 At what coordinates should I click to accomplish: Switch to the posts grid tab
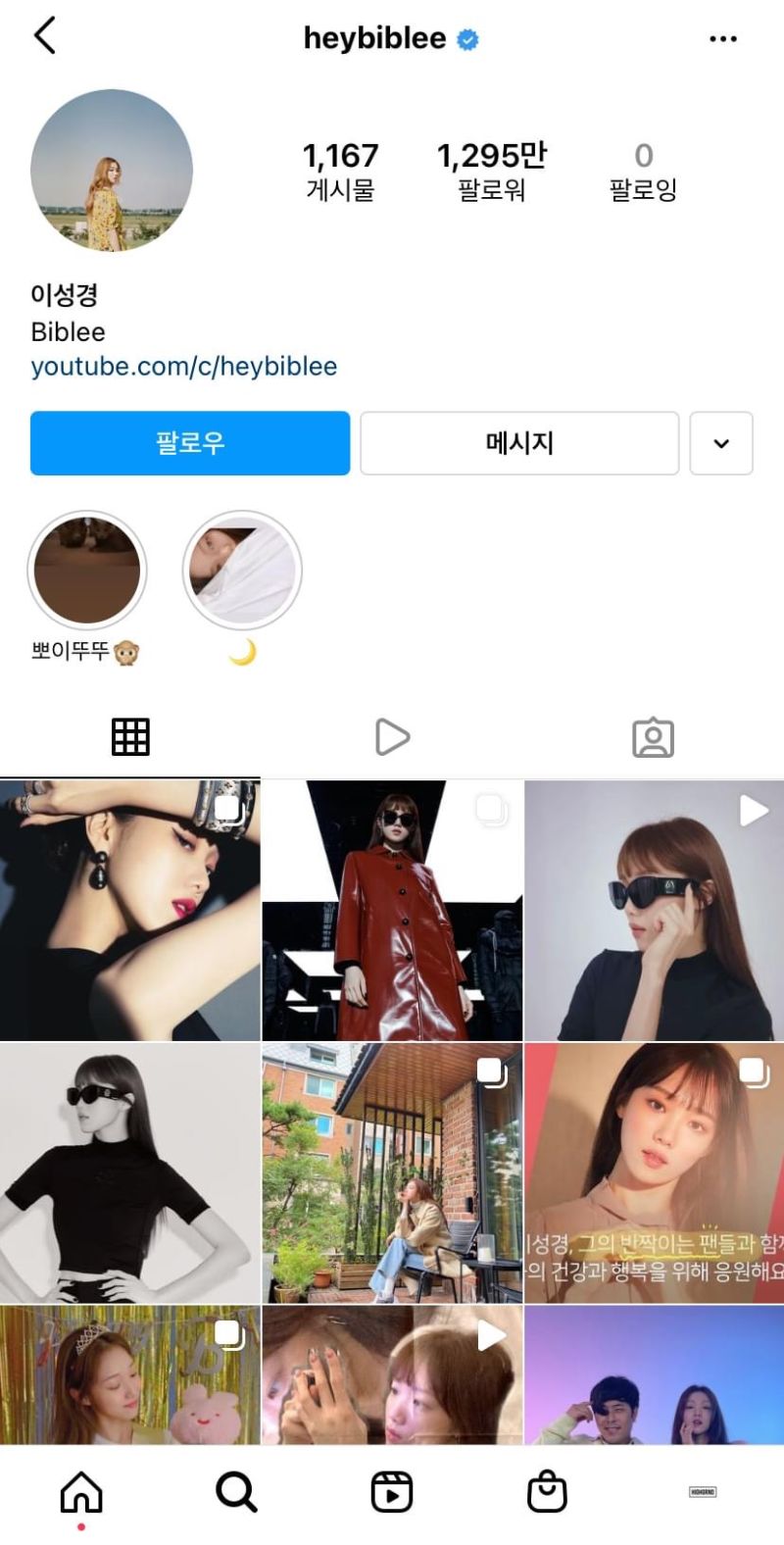click(130, 737)
